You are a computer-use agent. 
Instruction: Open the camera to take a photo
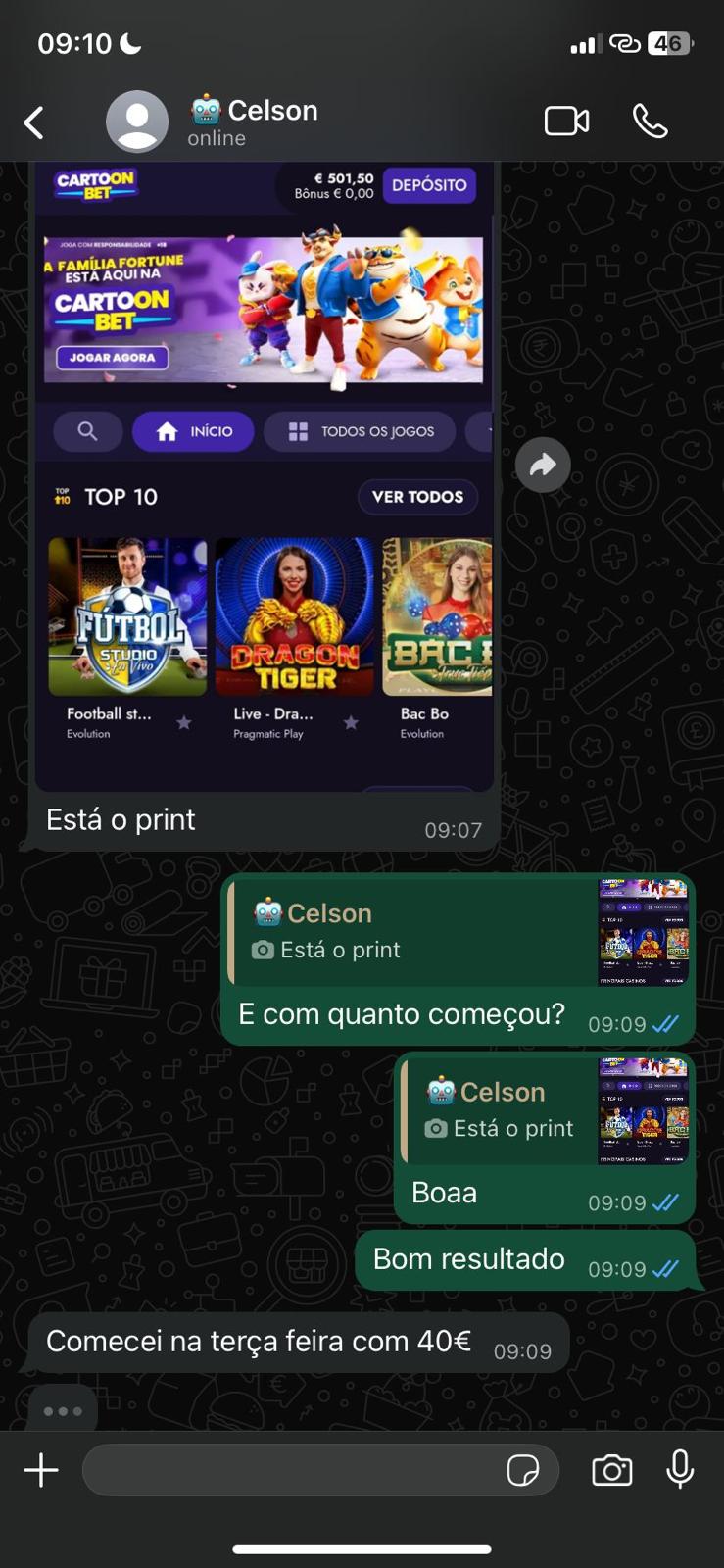pyautogui.click(x=611, y=1470)
